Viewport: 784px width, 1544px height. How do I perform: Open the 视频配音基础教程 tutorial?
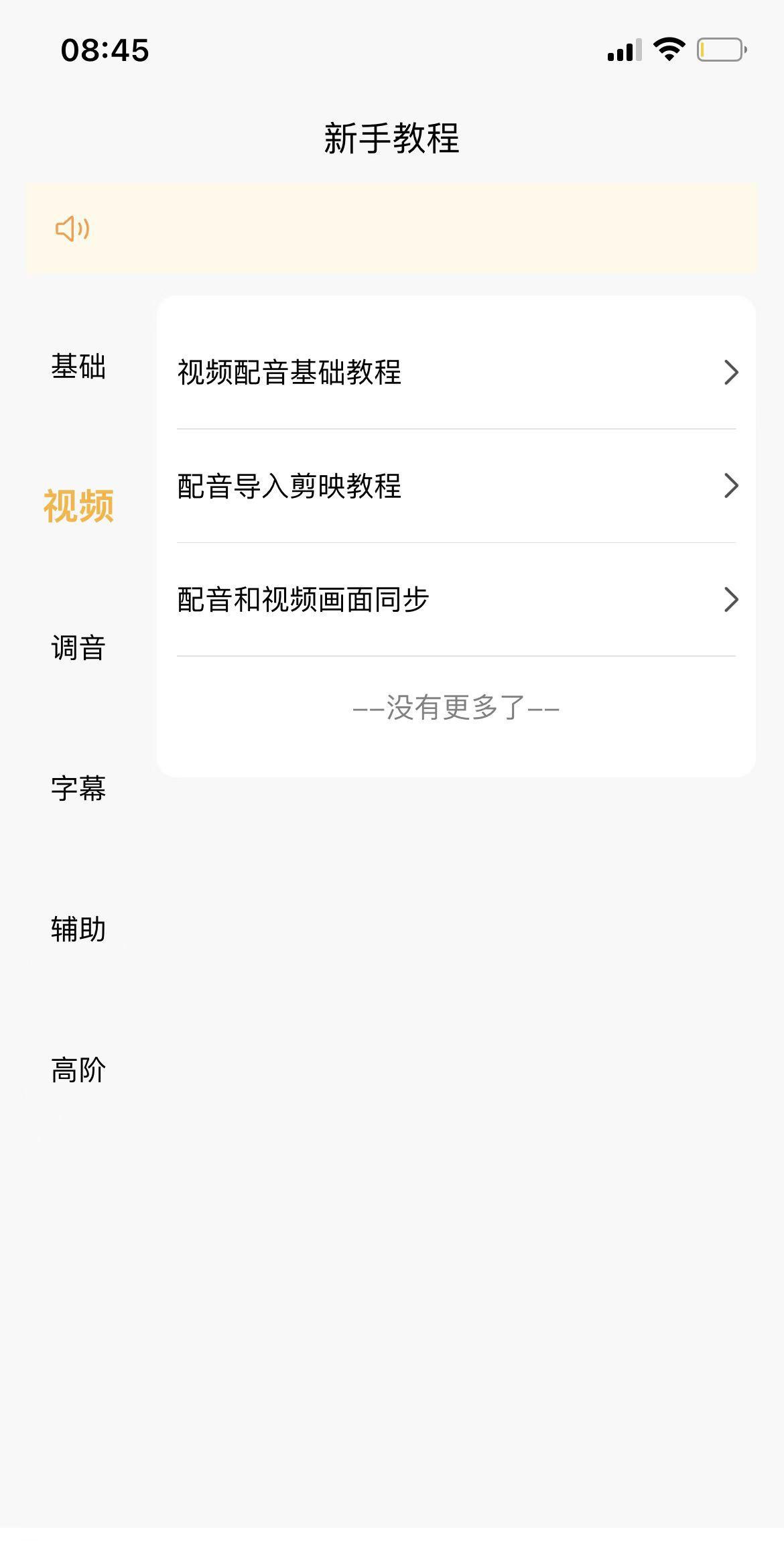click(456, 373)
